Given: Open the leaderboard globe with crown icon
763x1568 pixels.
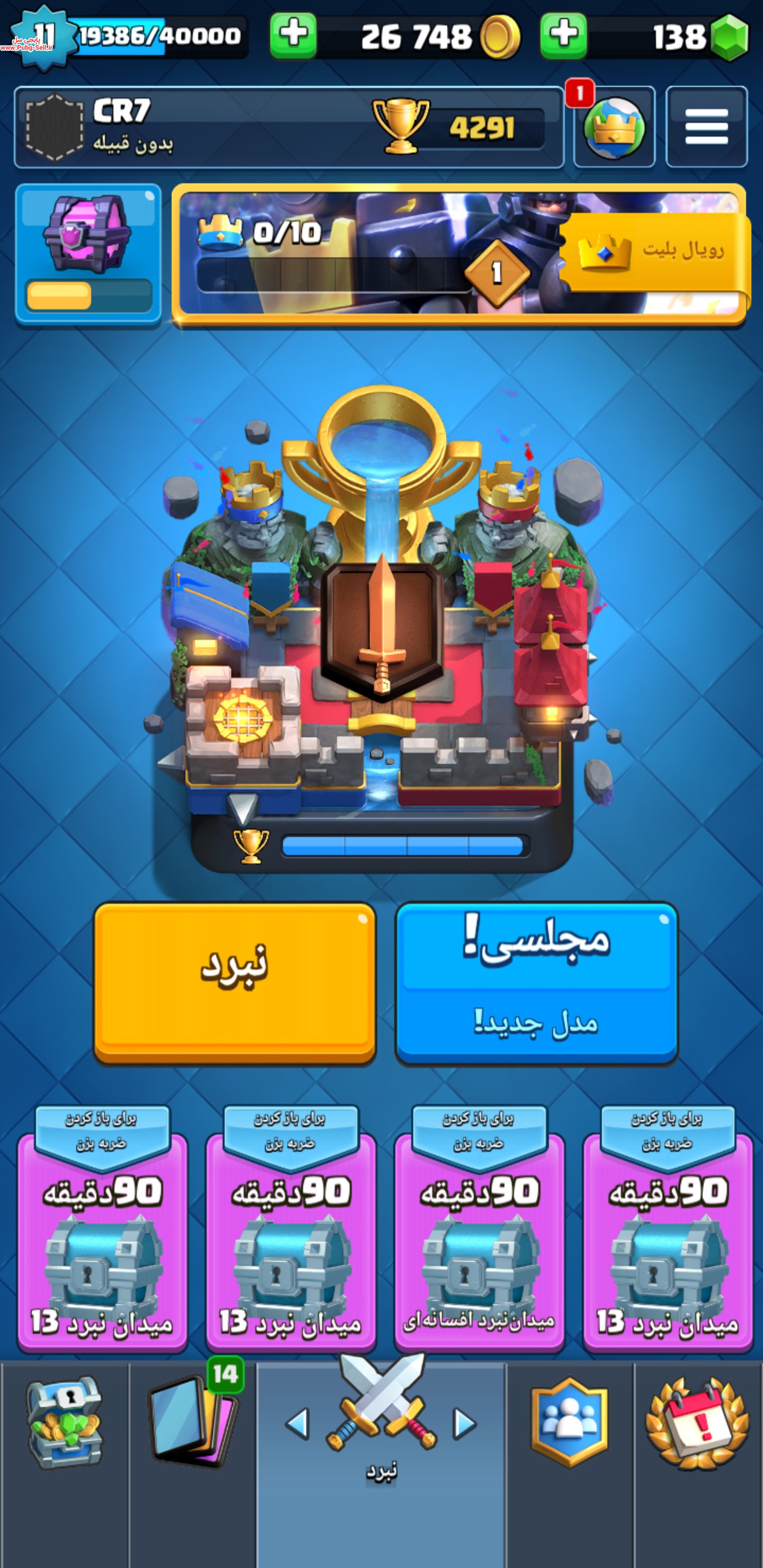Looking at the screenshot, I should (614, 127).
